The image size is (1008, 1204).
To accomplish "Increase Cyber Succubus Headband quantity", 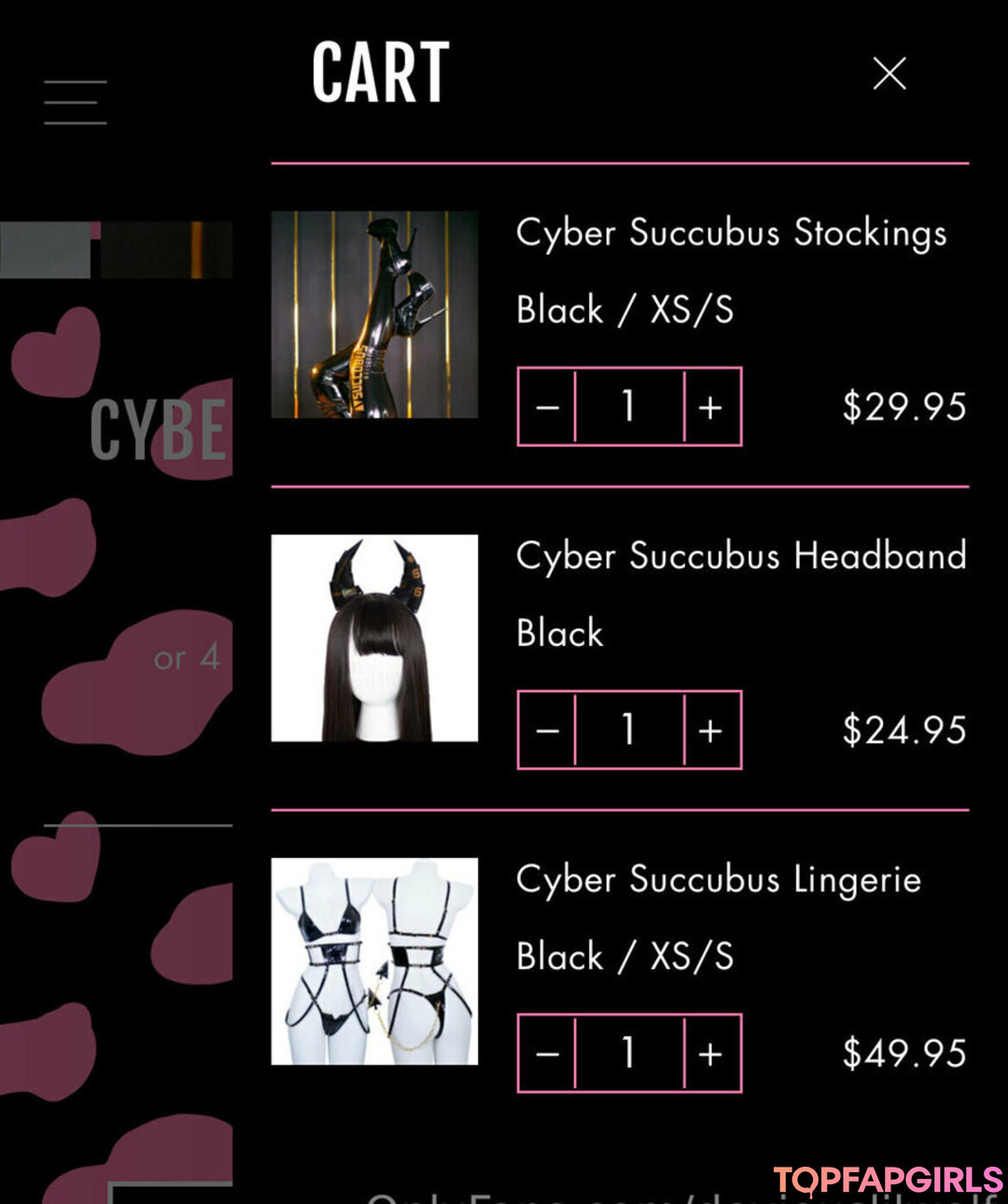I will pyautogui.click(x=711, y=731).
